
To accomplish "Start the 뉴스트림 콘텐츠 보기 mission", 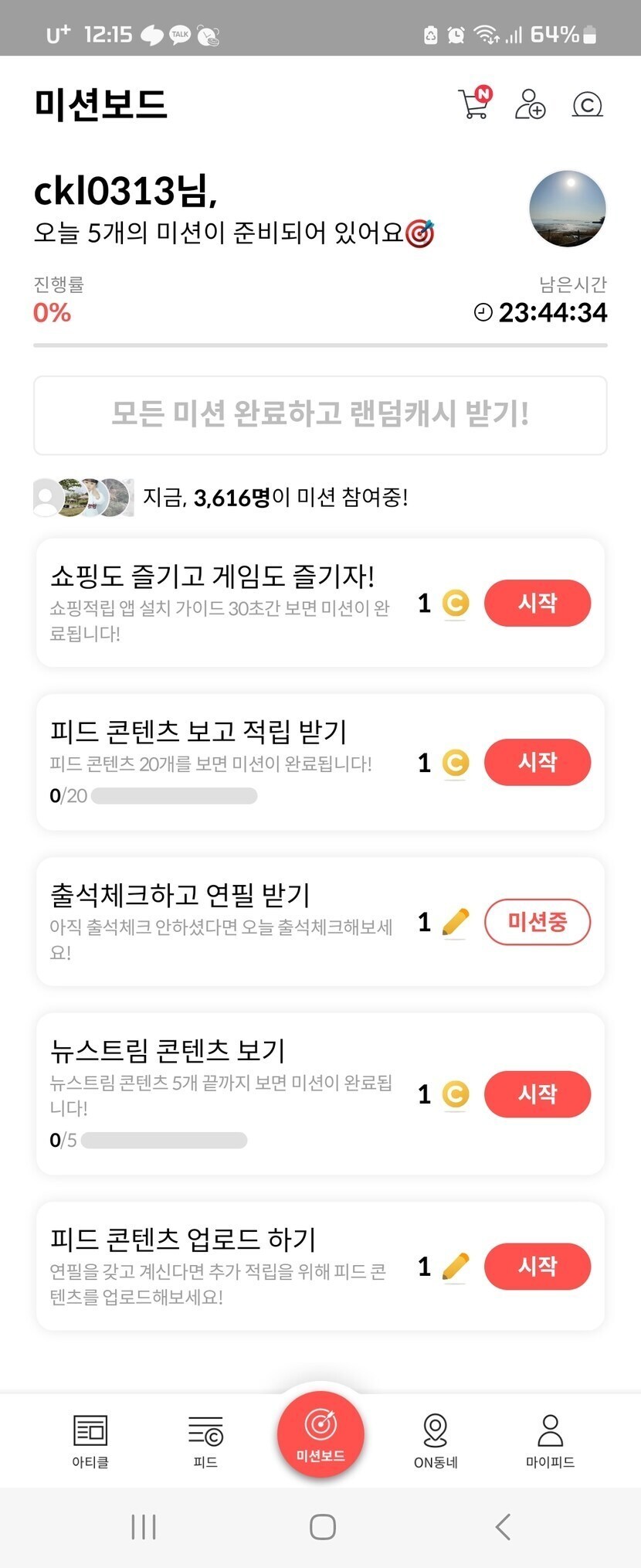I will point(537,1094).
